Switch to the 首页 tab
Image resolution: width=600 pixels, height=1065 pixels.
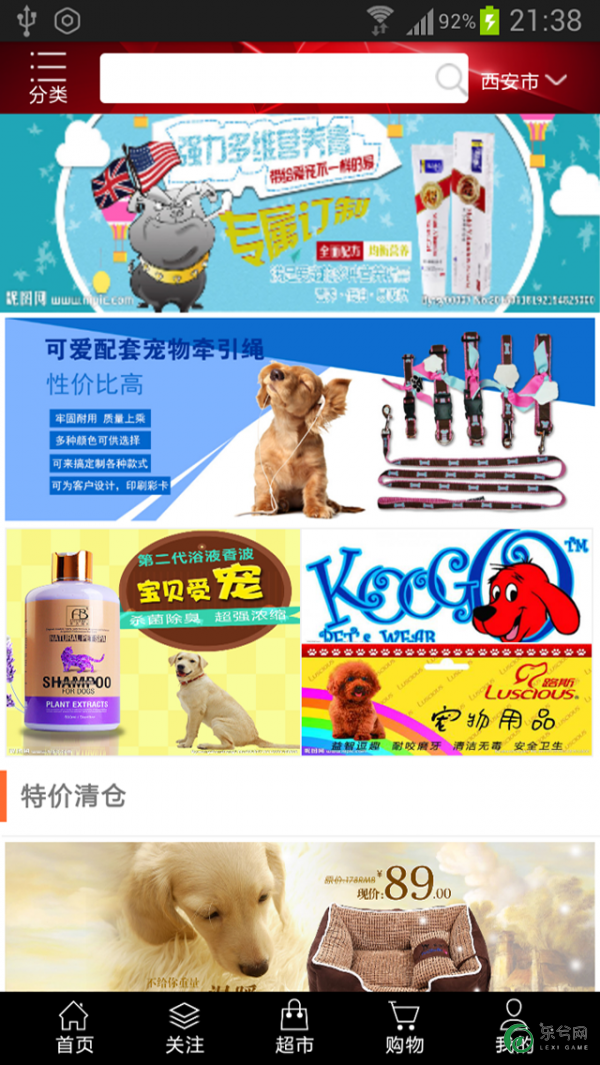[x=74, y=1028]
